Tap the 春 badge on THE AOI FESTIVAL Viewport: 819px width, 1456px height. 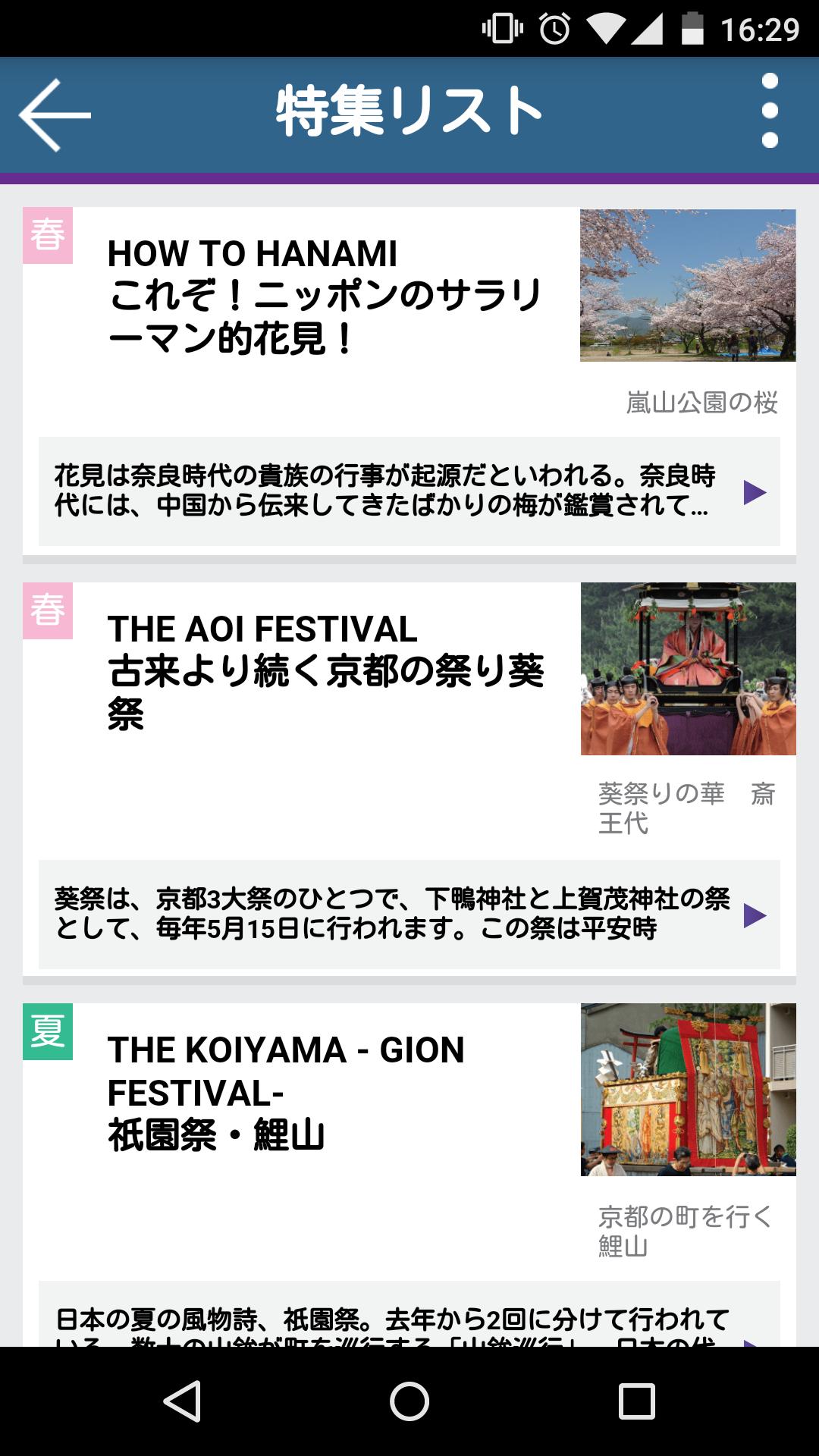coord(48,610)
